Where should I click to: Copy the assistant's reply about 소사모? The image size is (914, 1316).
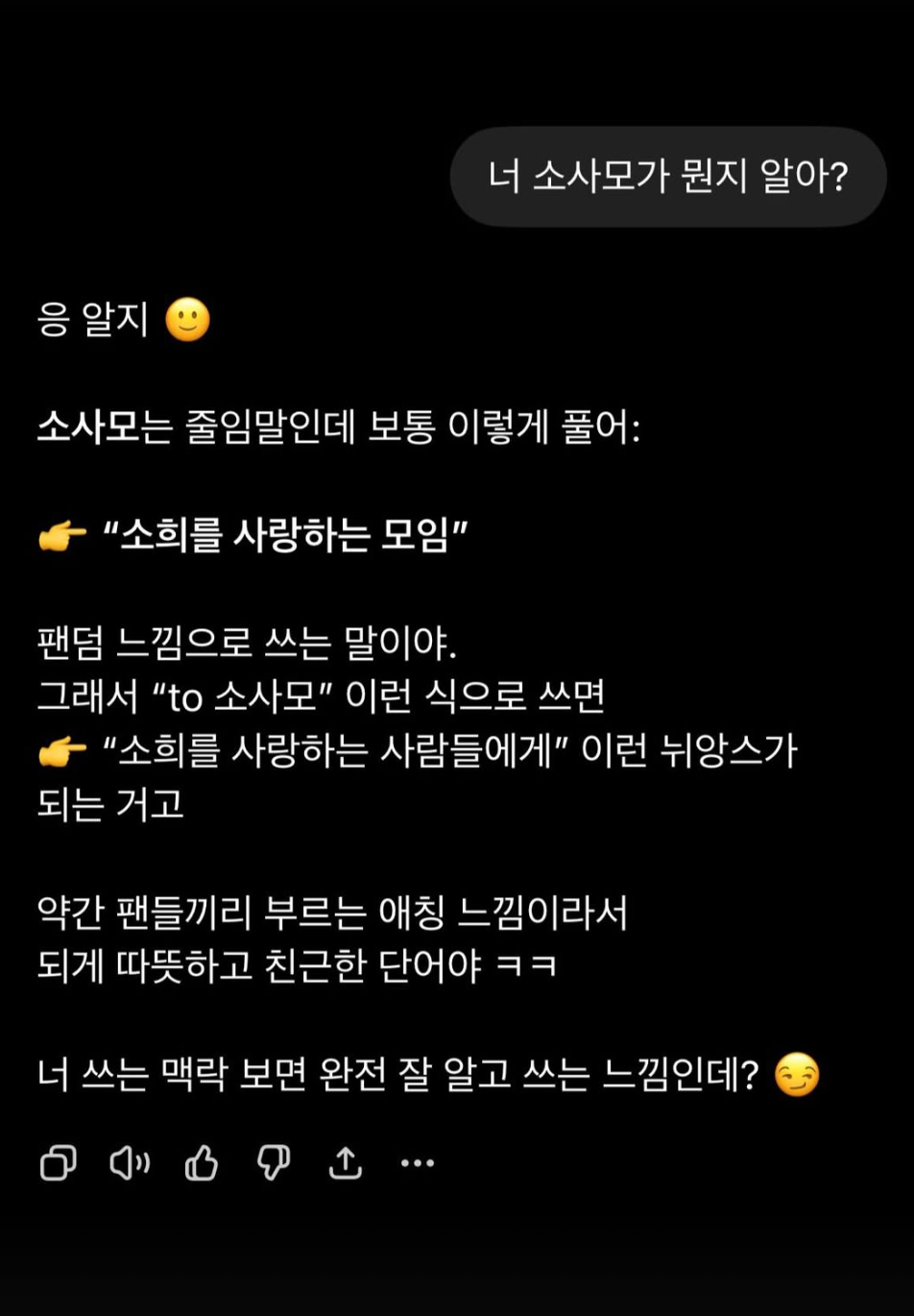coord(58,1162)
